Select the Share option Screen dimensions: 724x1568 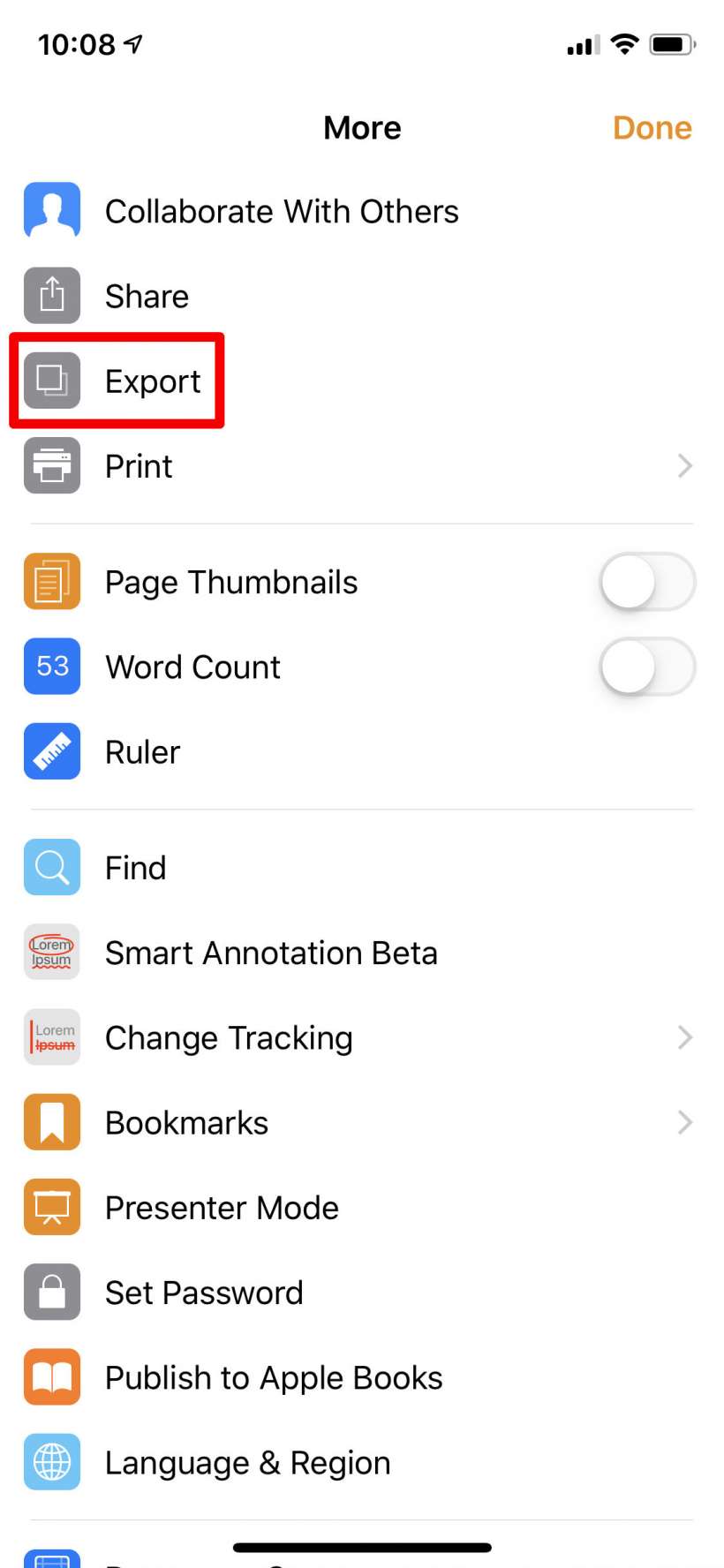click(x=362, y=296)
